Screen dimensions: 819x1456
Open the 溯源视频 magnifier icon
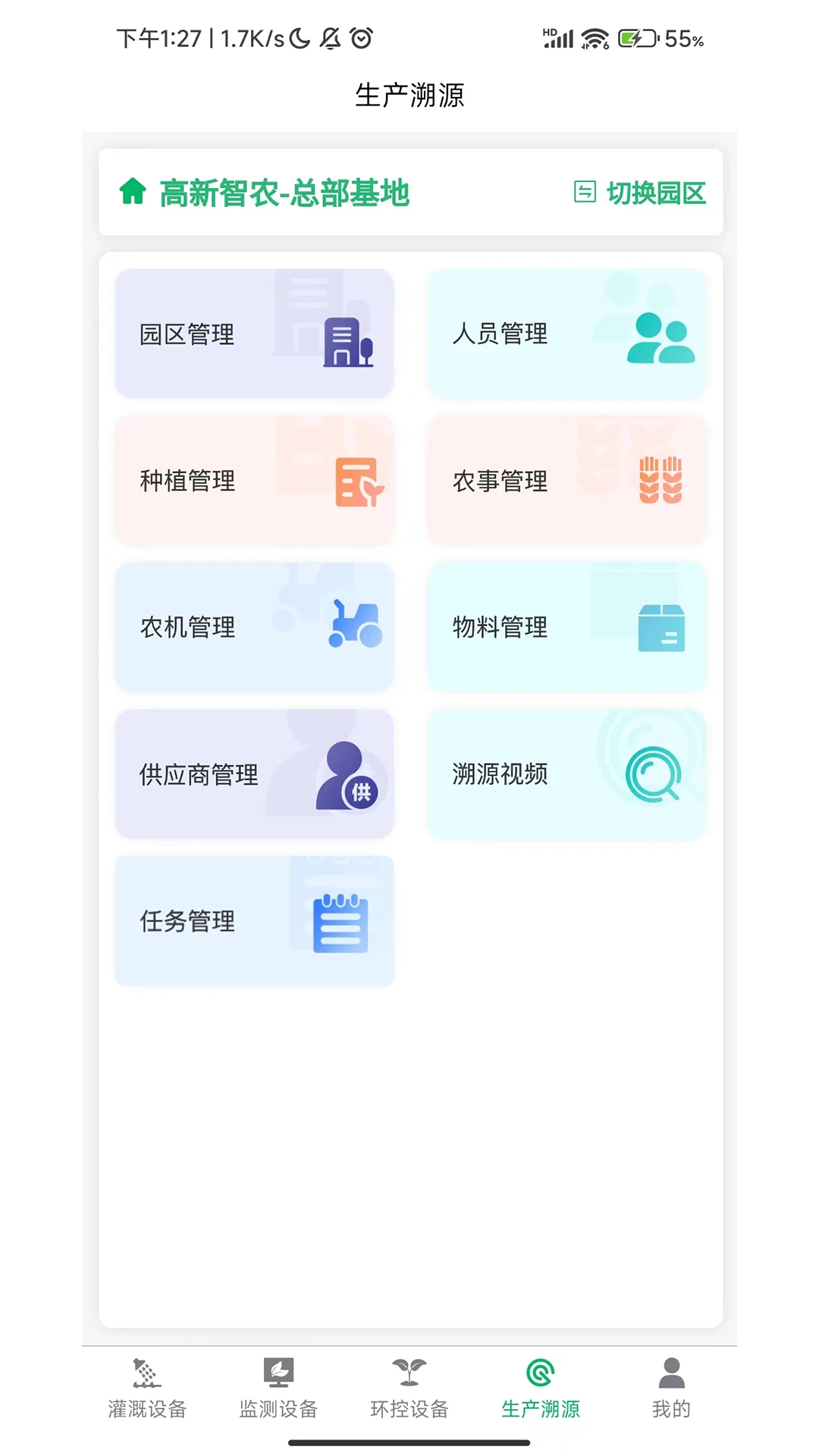tap(654, 773)
